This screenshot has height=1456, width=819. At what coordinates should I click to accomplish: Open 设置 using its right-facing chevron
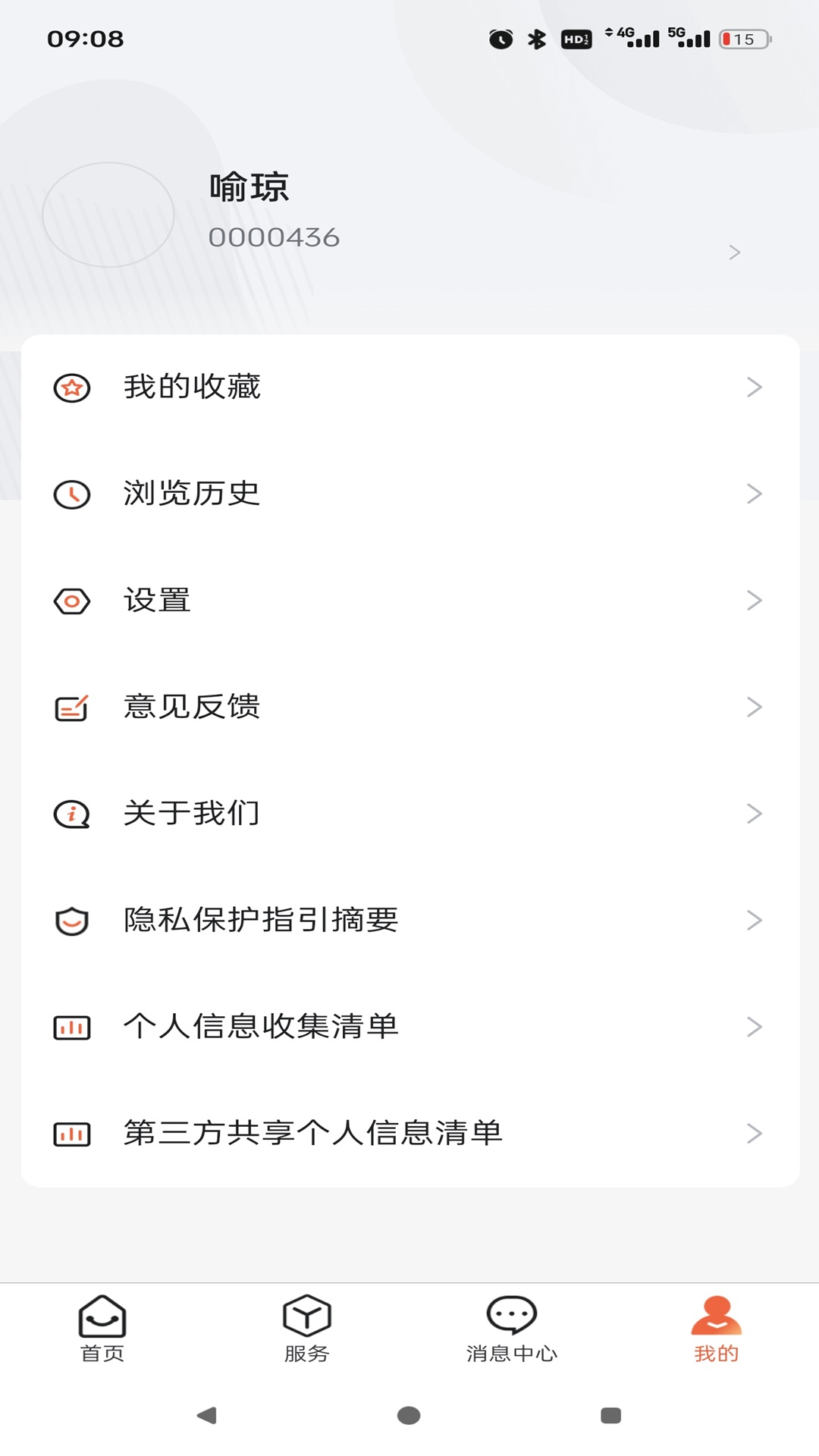pos(754,600)
